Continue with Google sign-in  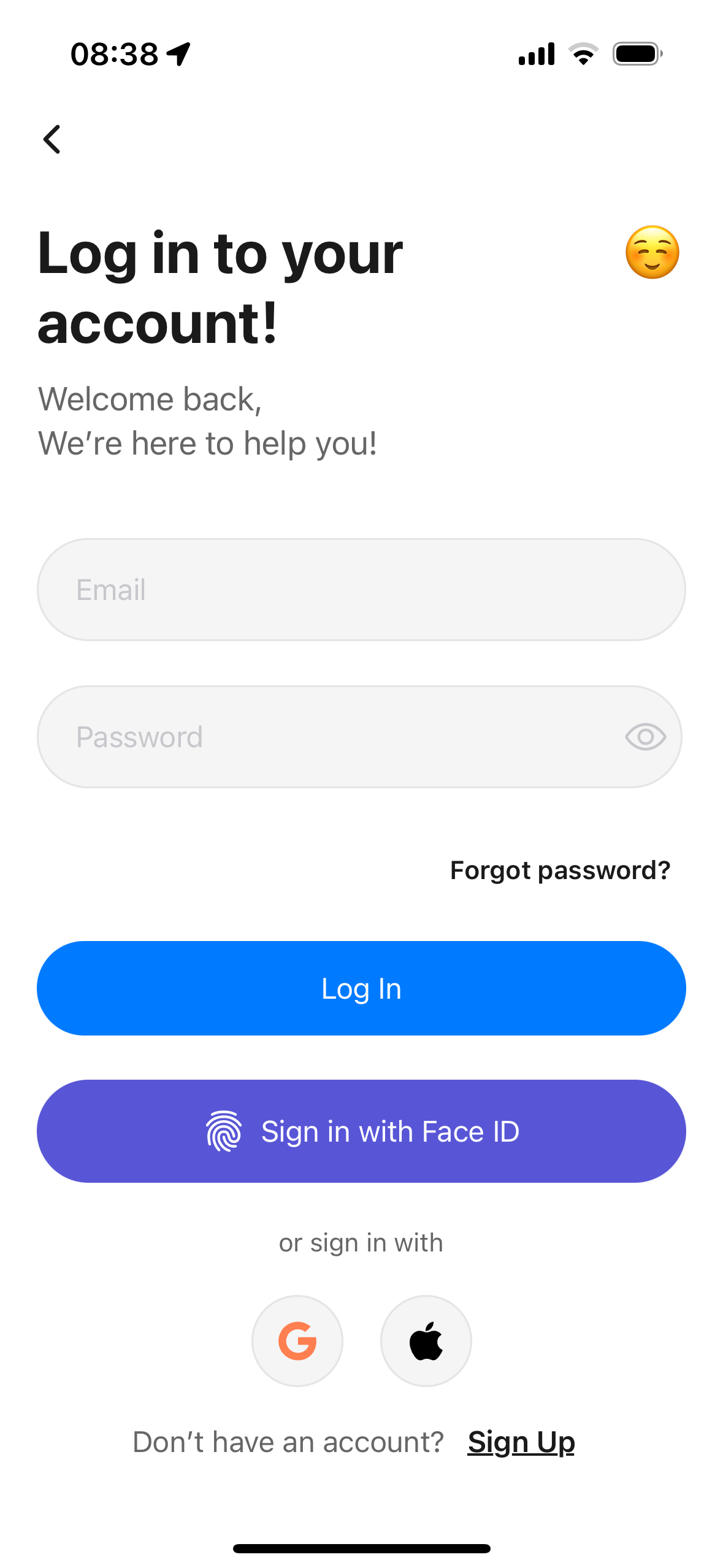tap(297, 1340)
